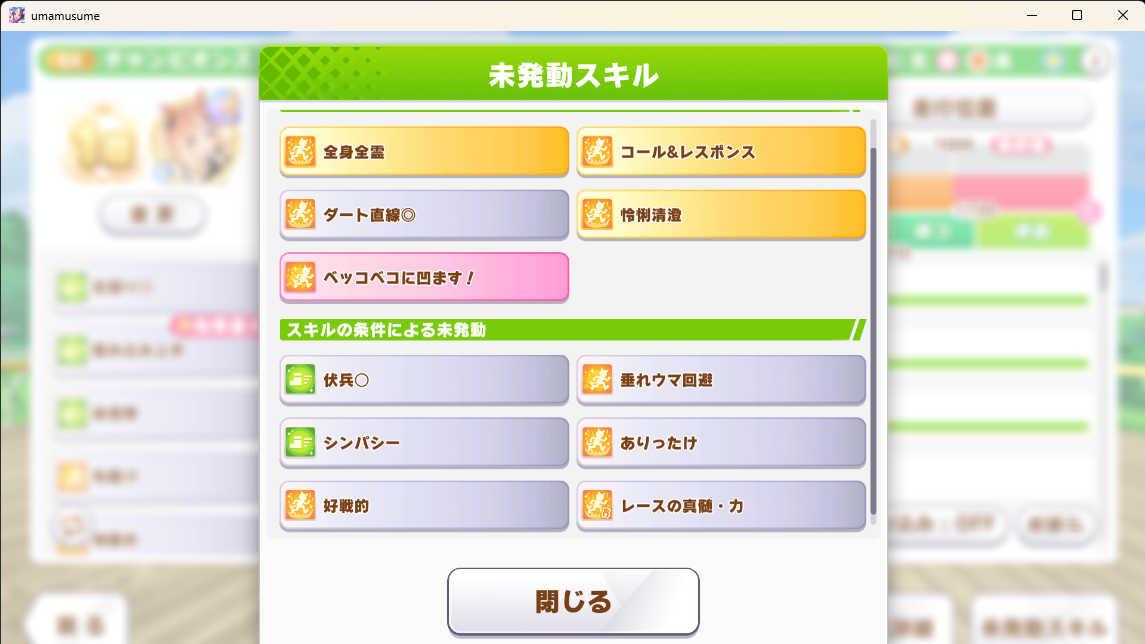Open the レースの真髄・力 skill
1145x644 pixels.
[x=721, y=505]
